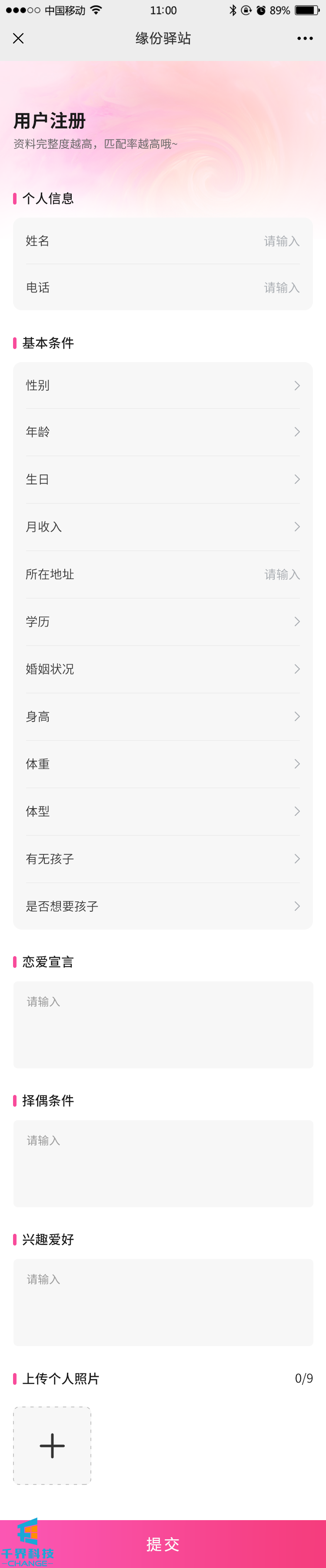Add a personal photo with plus tile

point(52,1445)
